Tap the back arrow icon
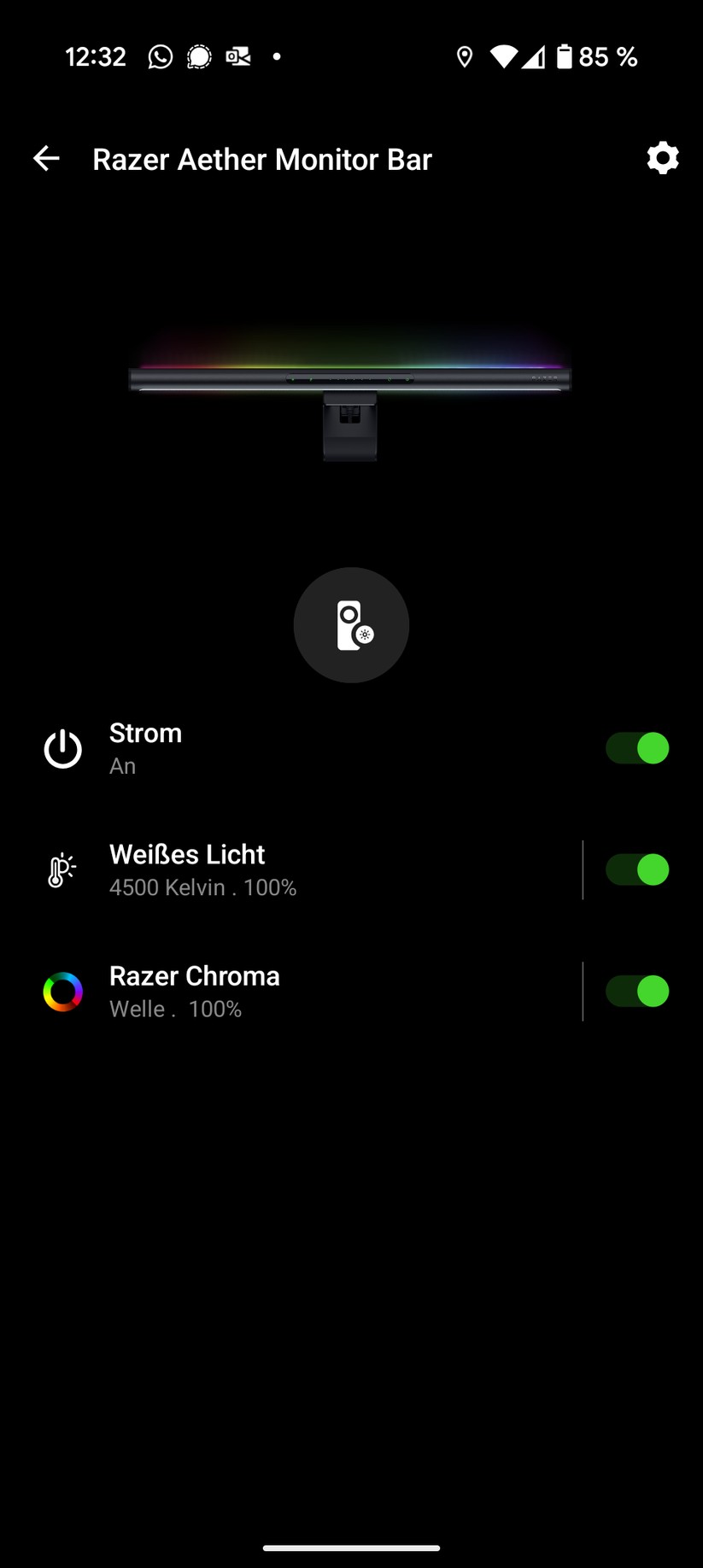This screenshot has height=1568, width=703. (x=46, y=158)
